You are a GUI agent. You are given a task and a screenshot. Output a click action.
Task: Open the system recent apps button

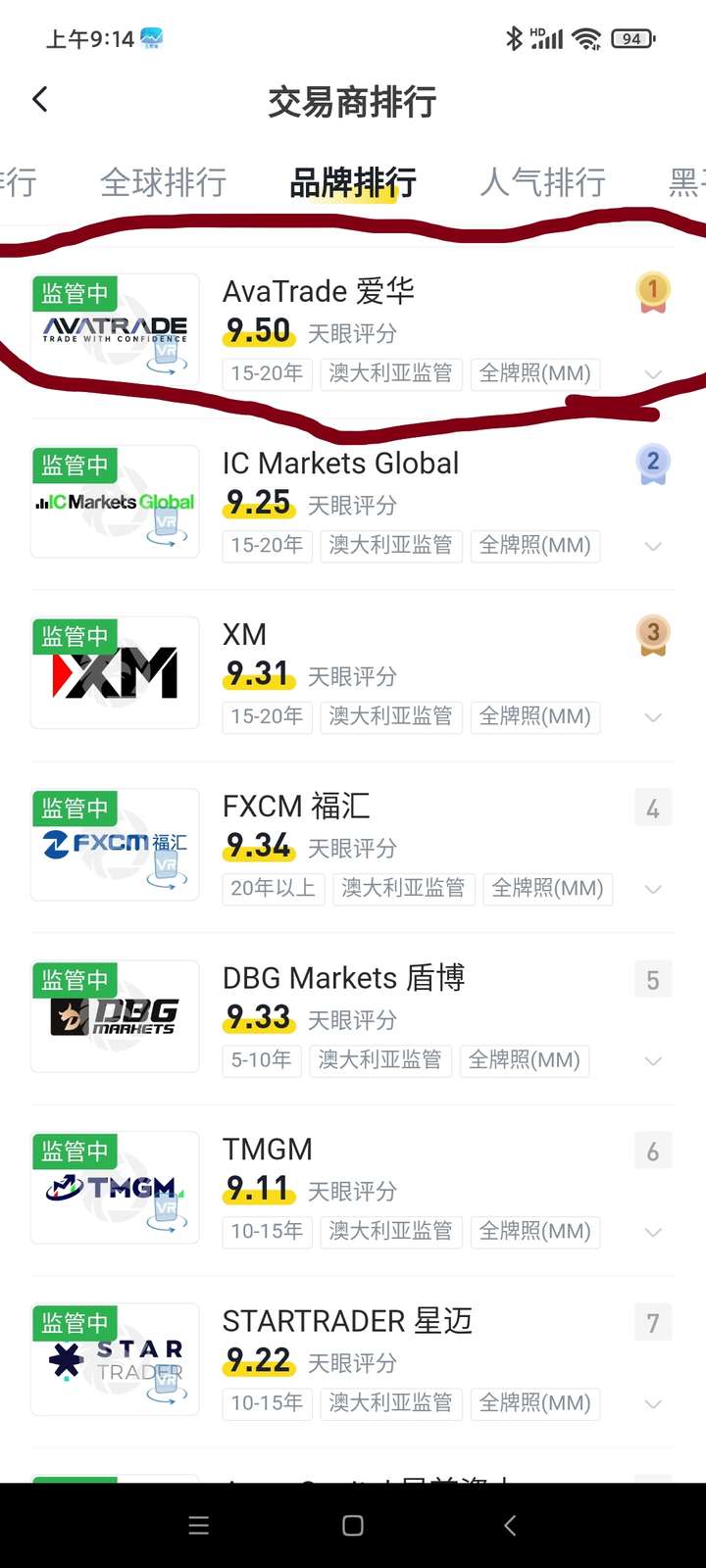pos(198,1525)
